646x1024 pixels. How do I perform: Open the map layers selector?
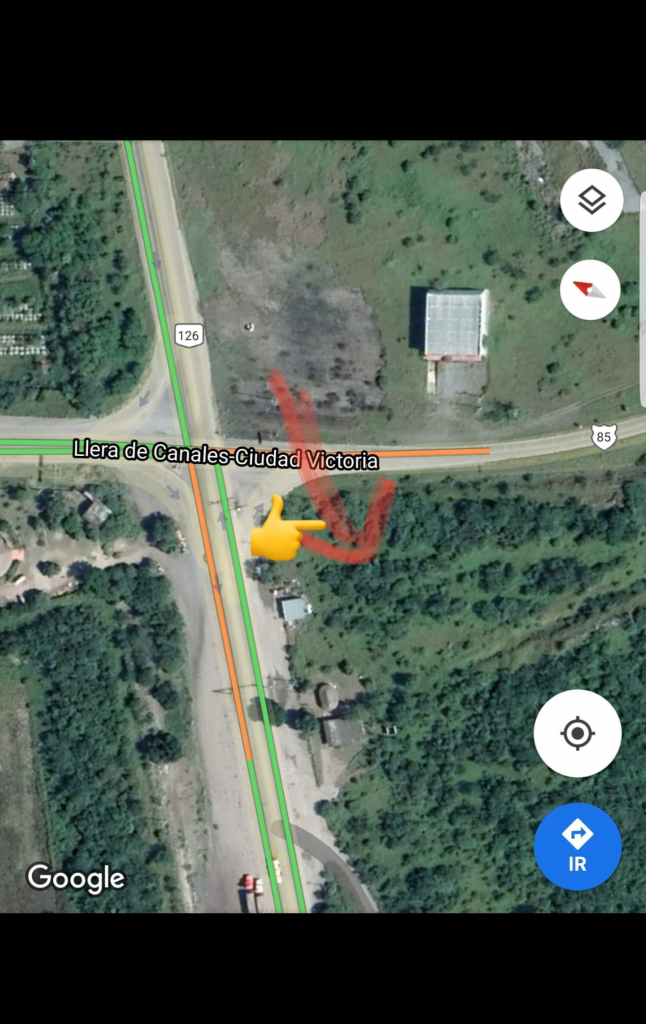tap(591, 201)
